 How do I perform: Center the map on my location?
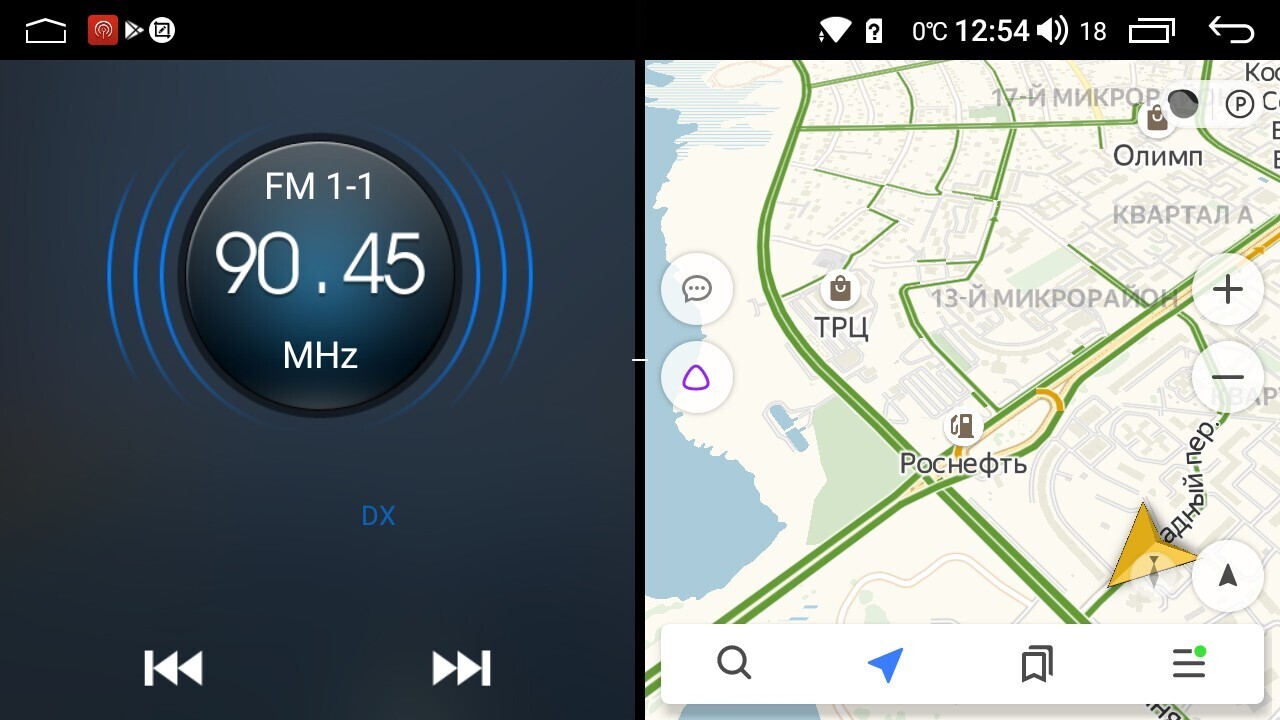1228,575
